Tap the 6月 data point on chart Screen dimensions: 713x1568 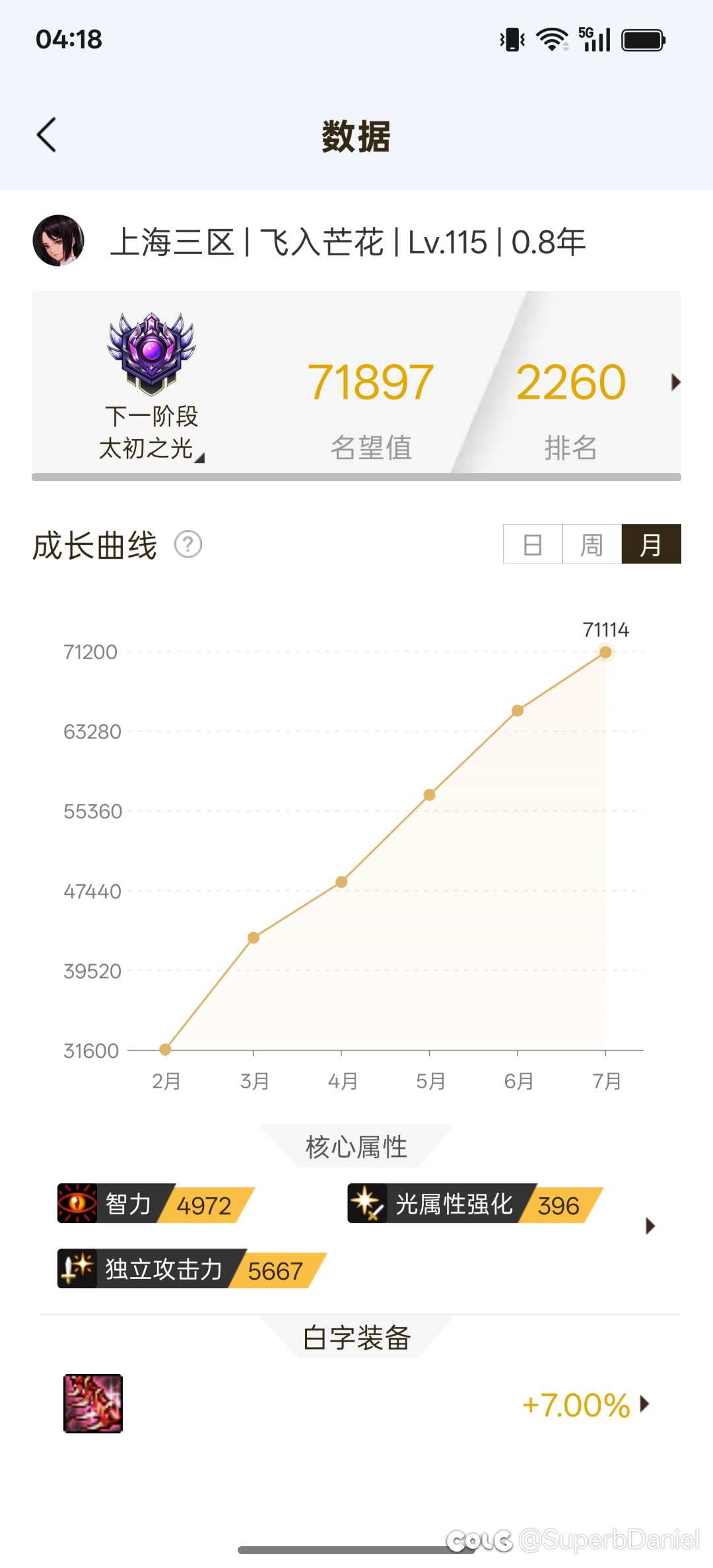point(518,711)
